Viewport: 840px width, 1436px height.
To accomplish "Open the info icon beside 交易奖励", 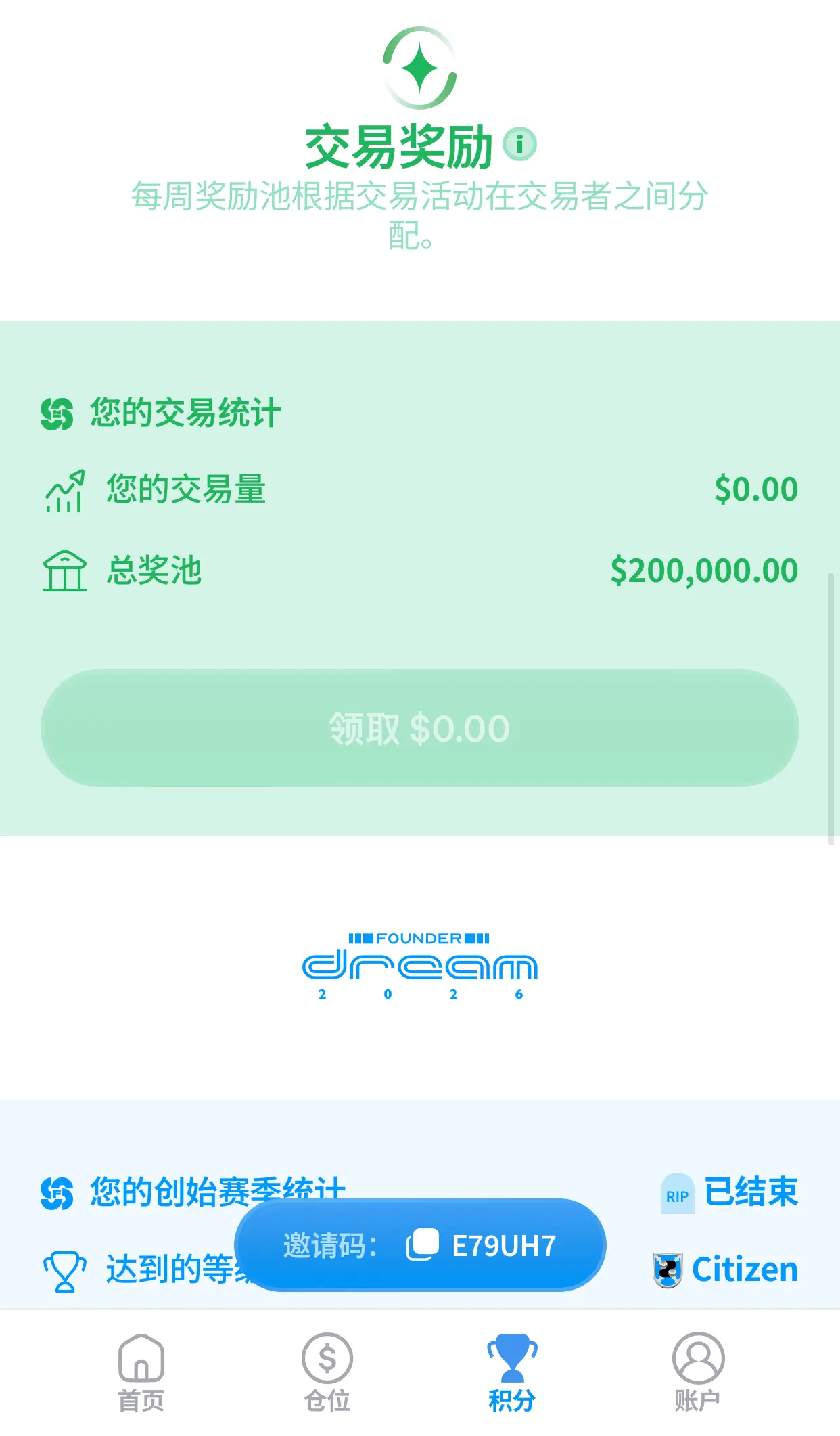I will pos(519,144).
